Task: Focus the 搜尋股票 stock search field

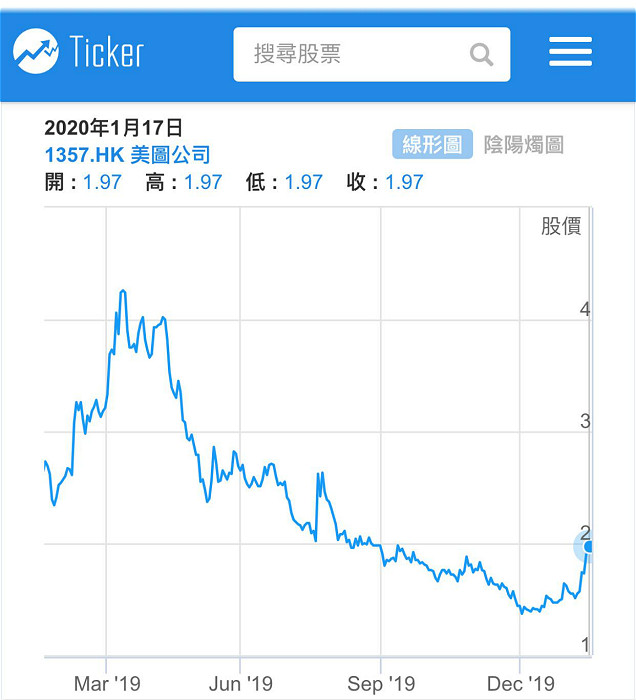Action: (371, 54)
